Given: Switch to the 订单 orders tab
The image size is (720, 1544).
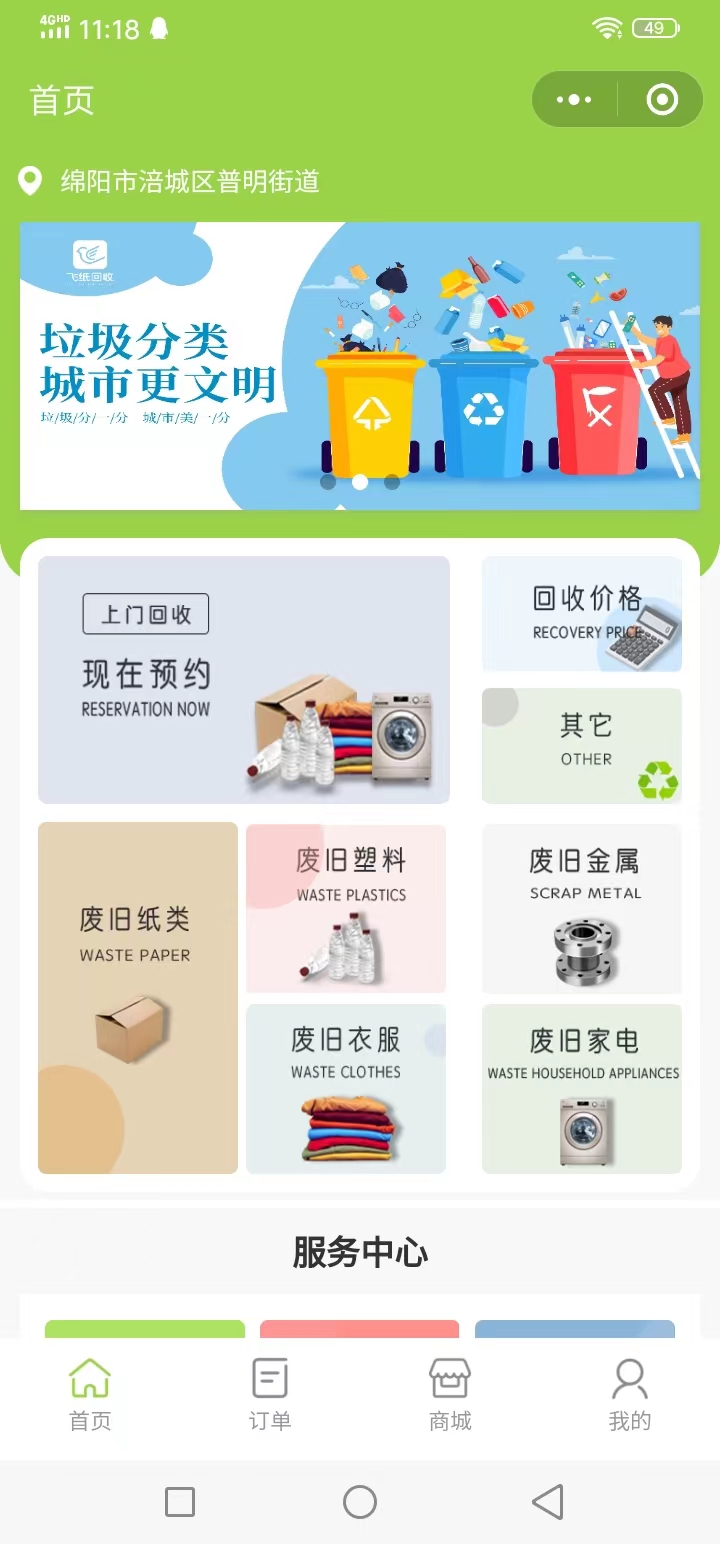Looking at the screenshot, I should [x=270, y=1394].
